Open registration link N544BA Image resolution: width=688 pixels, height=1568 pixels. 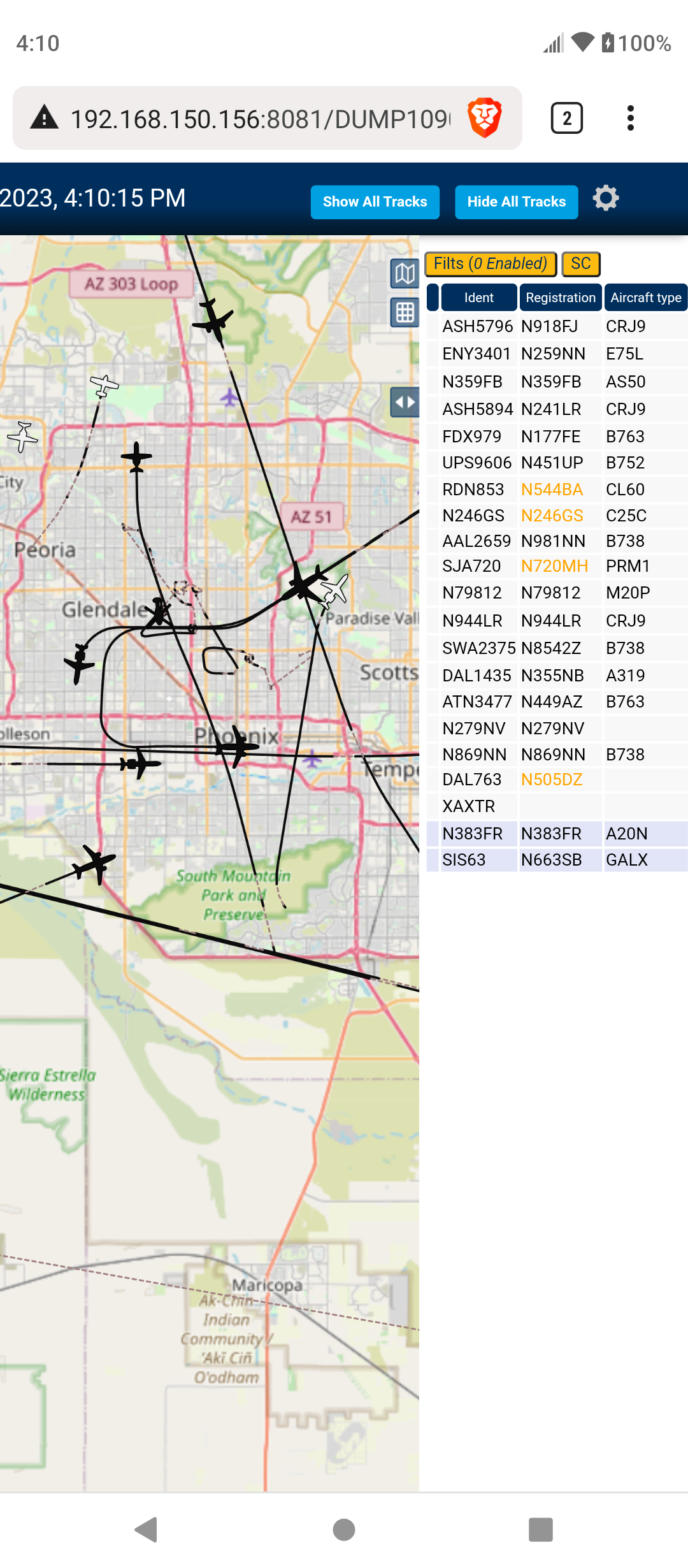(x=552, y=490)
